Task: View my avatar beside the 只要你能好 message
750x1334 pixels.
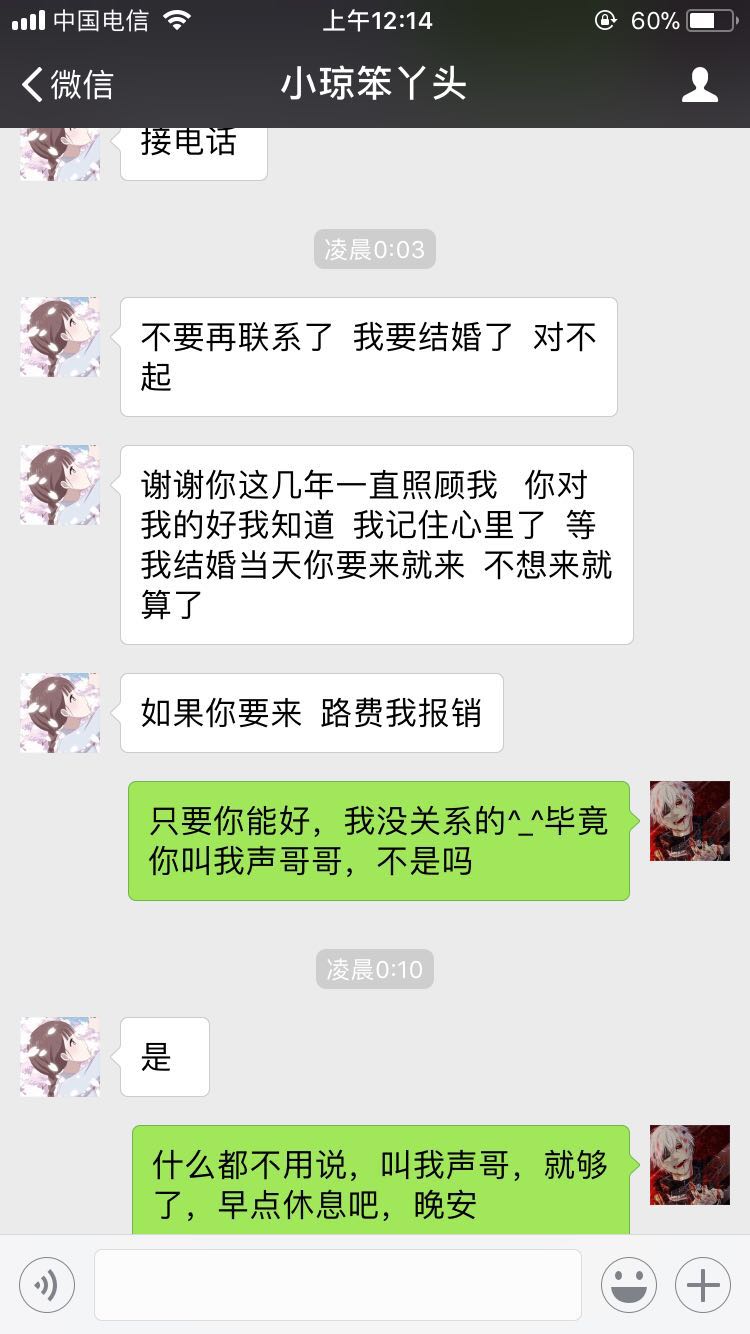Action: [x=690, y=821]
